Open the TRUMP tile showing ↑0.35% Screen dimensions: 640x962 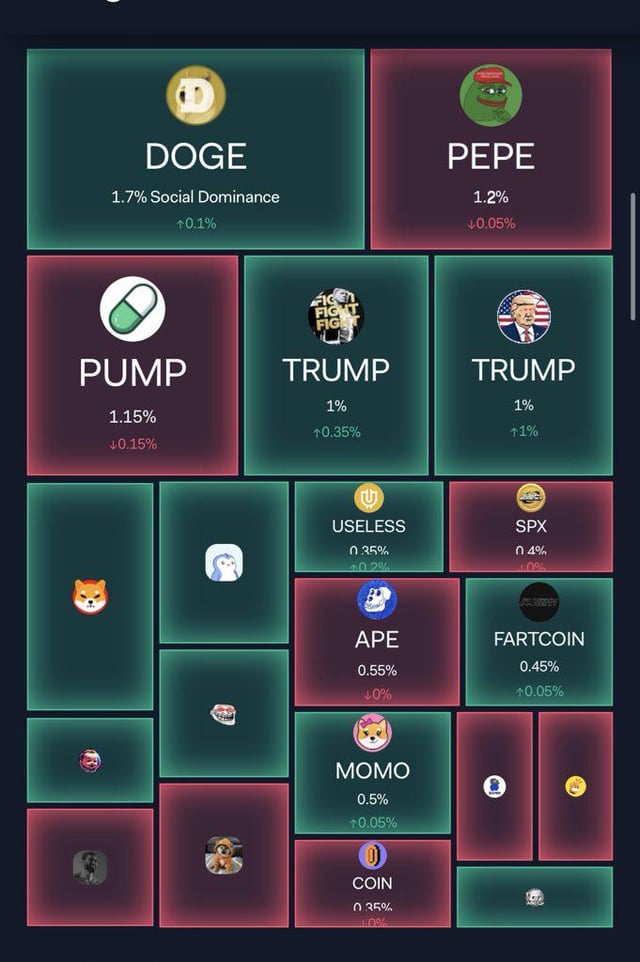[336, 366]
